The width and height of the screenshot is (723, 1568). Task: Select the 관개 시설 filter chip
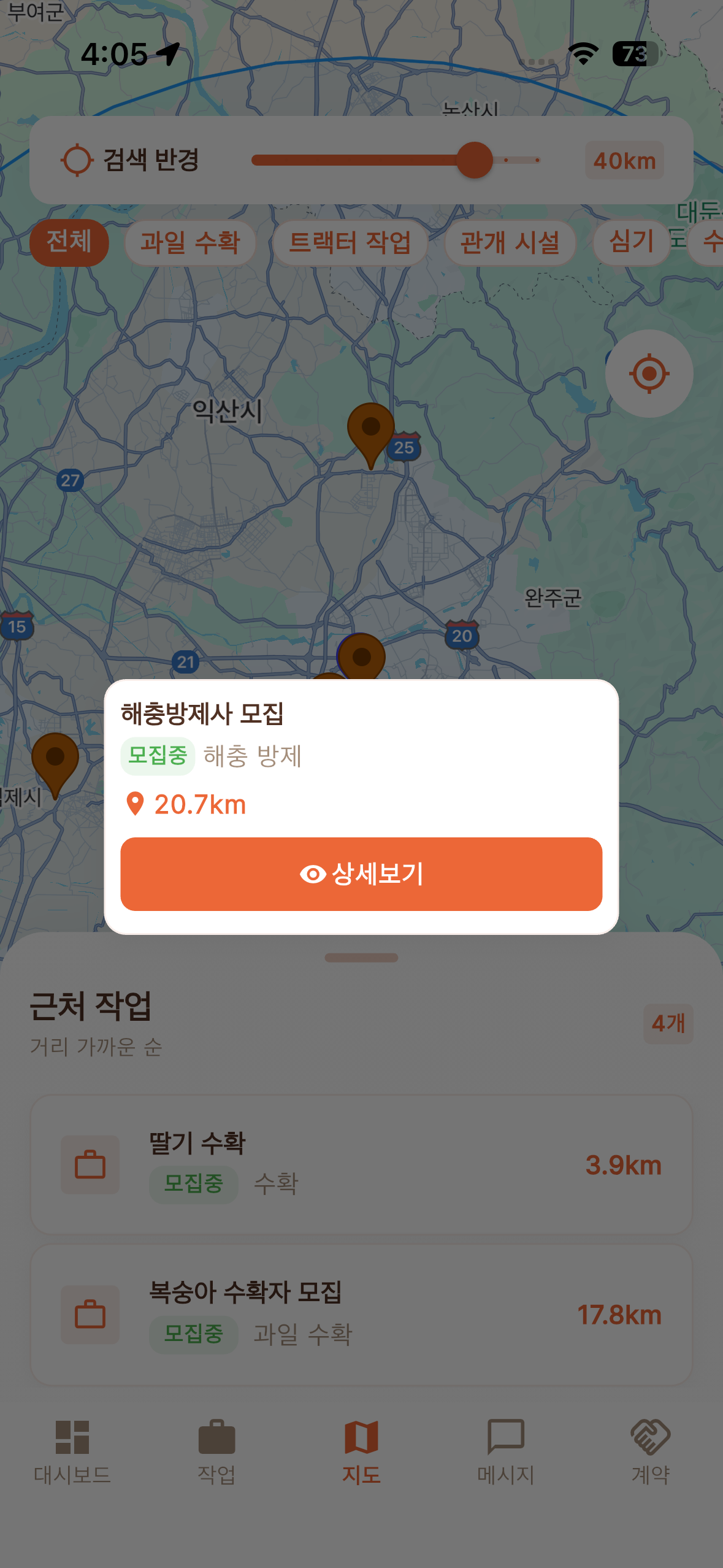point(511,243)
